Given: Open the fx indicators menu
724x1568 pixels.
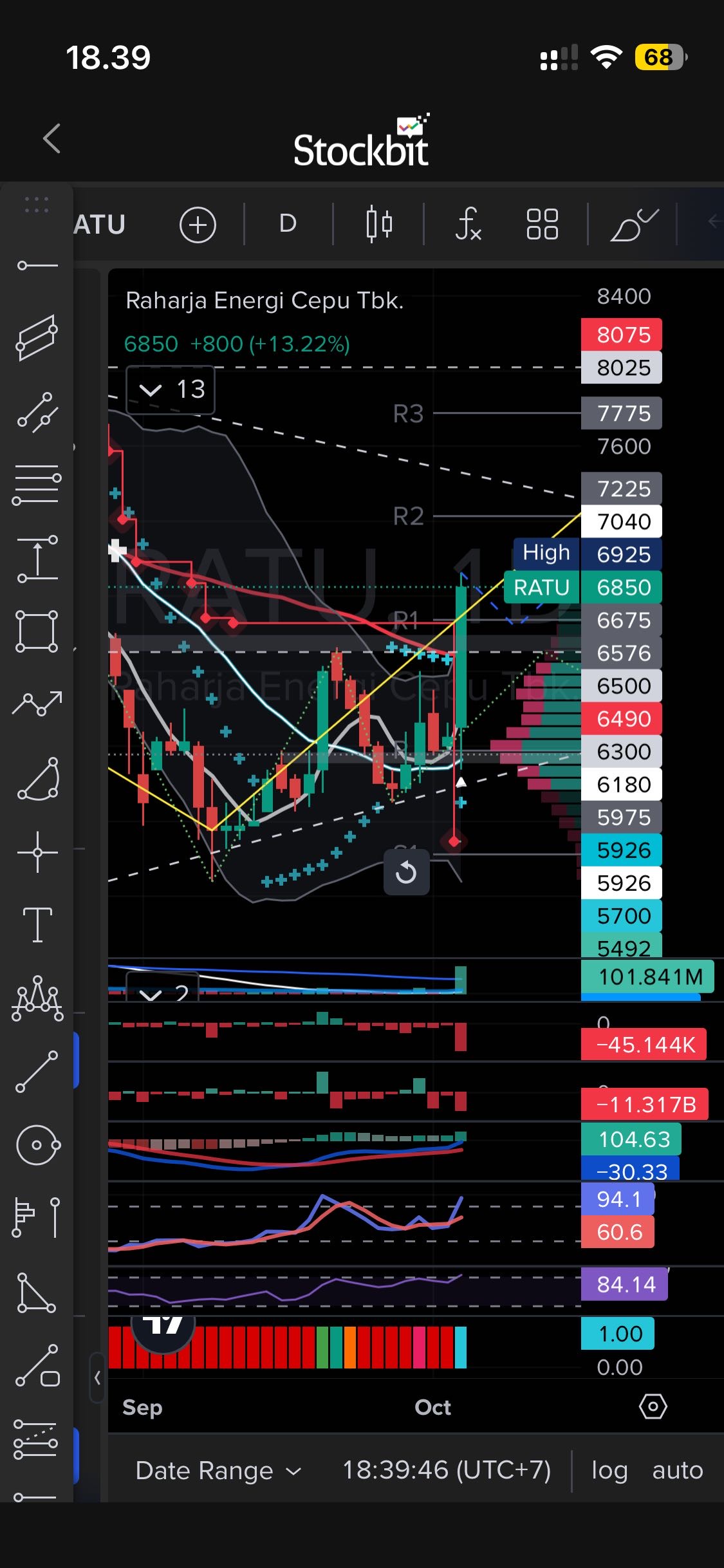Looking at the screenshot, I should click(468, 224).
